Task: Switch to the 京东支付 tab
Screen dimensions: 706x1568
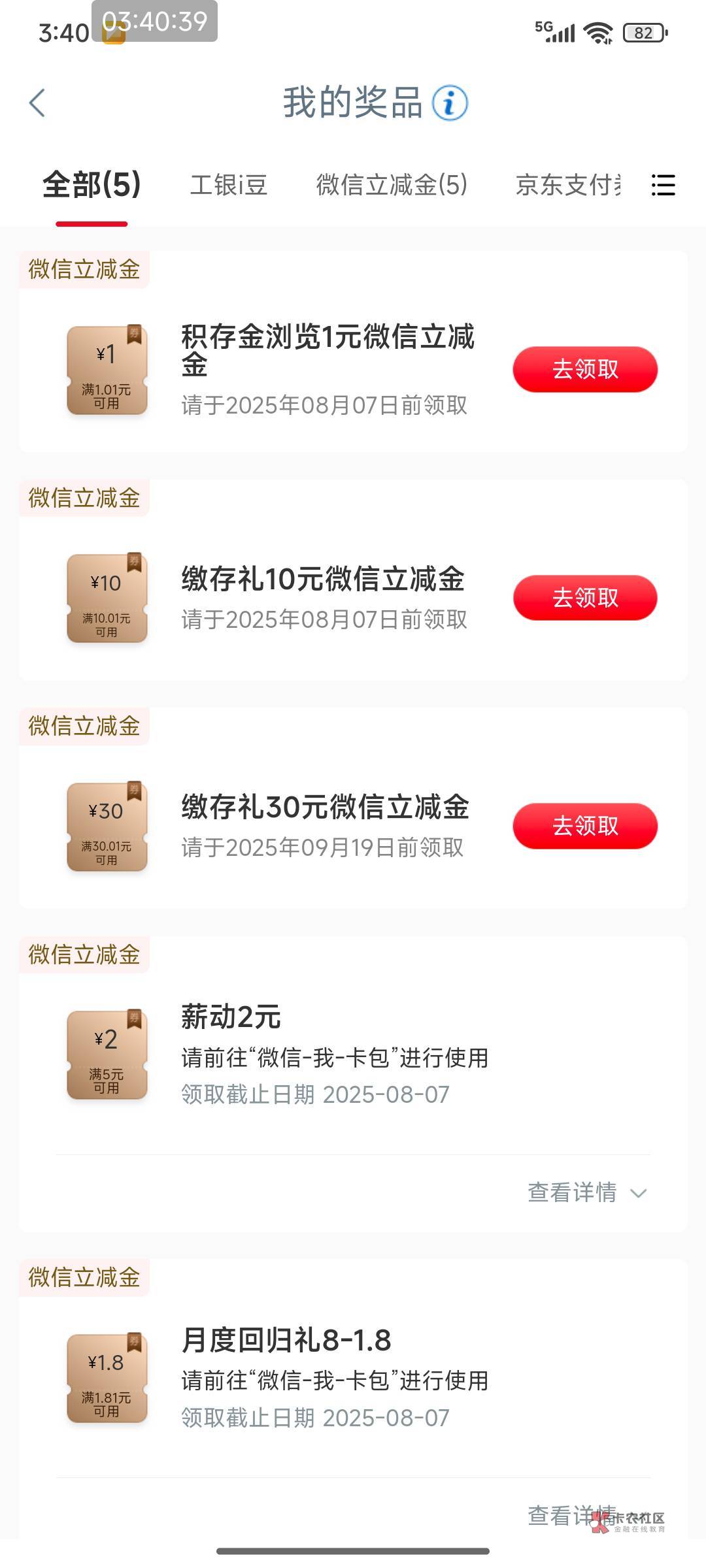Action: [x=567, y=185]
